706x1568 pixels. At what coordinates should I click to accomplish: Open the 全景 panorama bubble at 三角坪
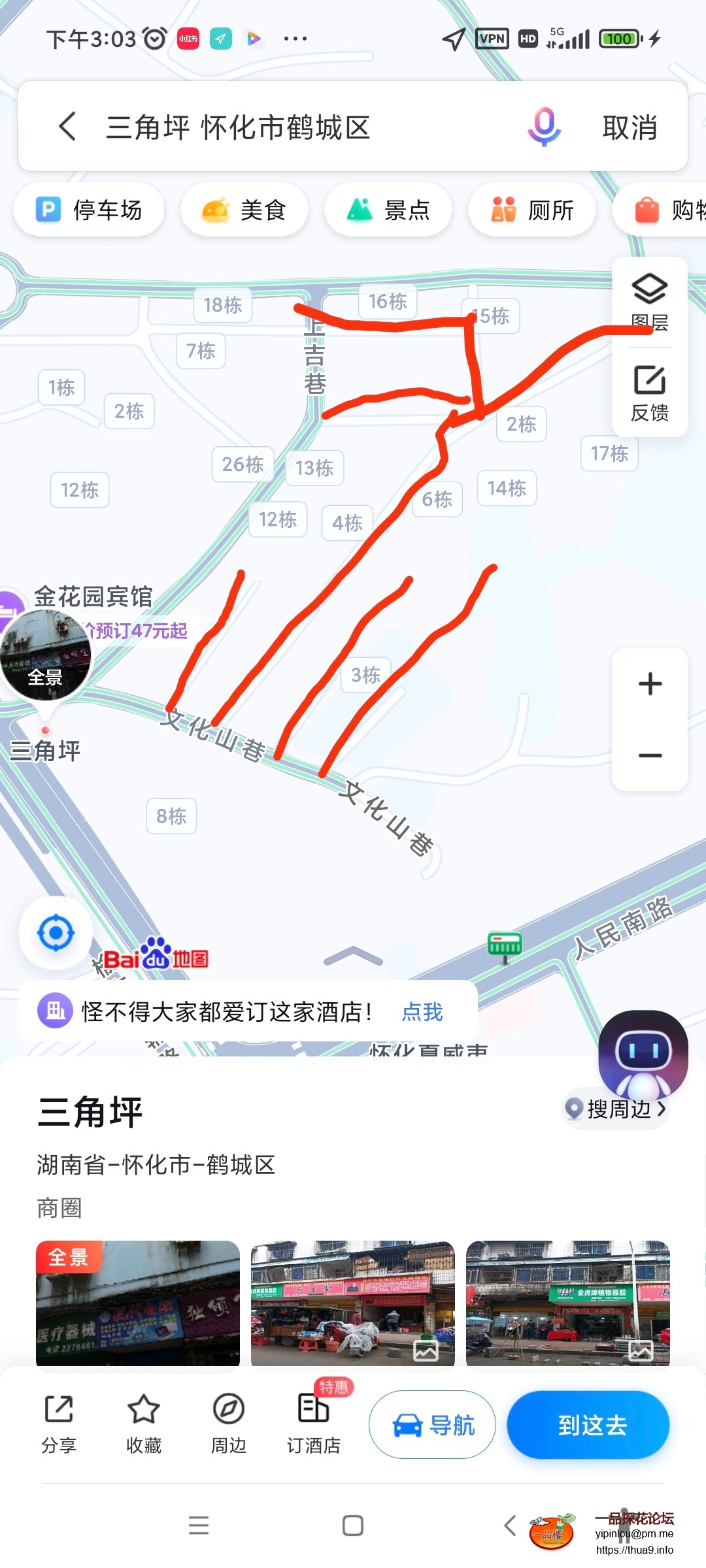[x=46, y=655]
